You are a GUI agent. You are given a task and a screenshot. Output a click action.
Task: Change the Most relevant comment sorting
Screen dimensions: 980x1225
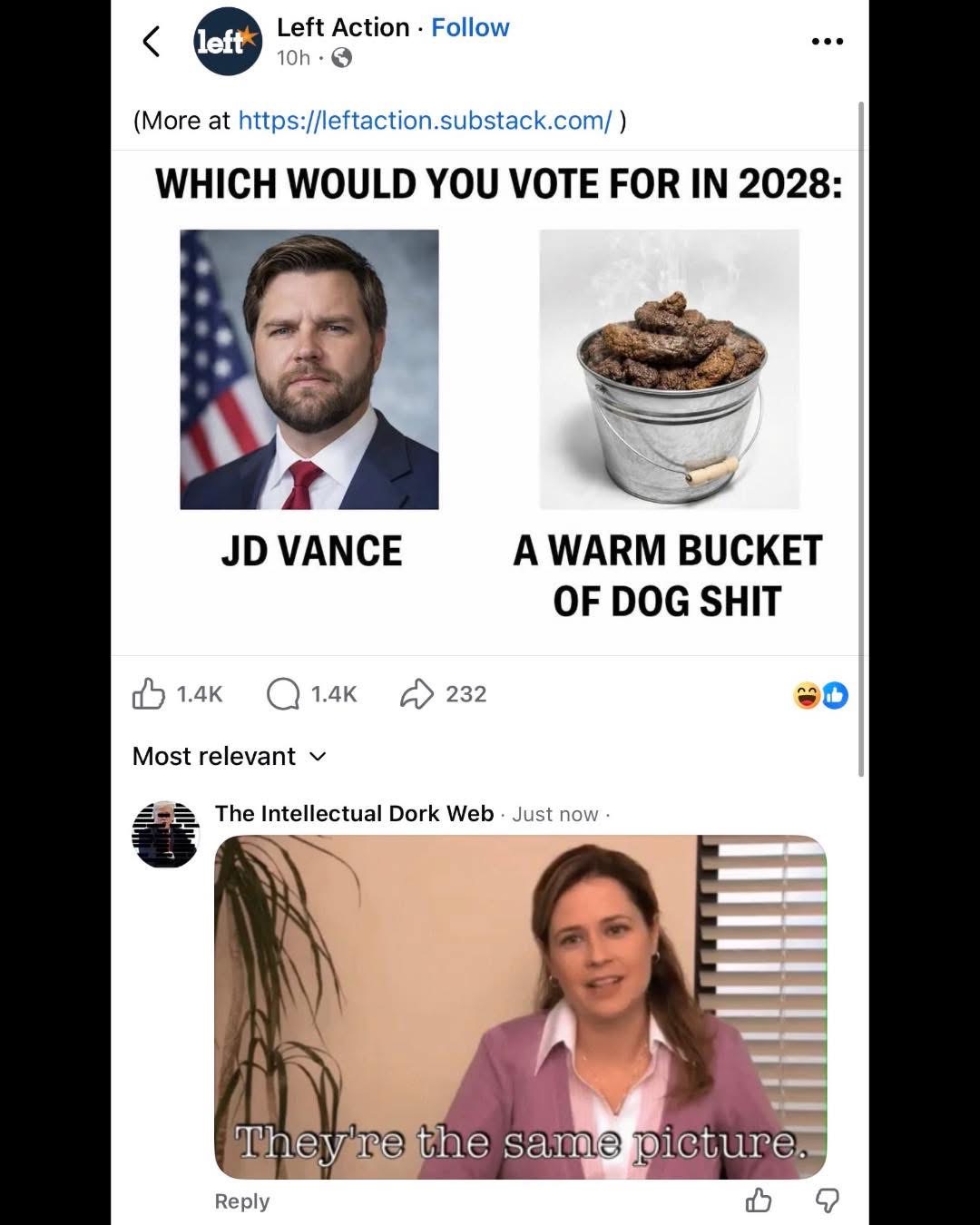pyautogui.click(x=229, y=756)
